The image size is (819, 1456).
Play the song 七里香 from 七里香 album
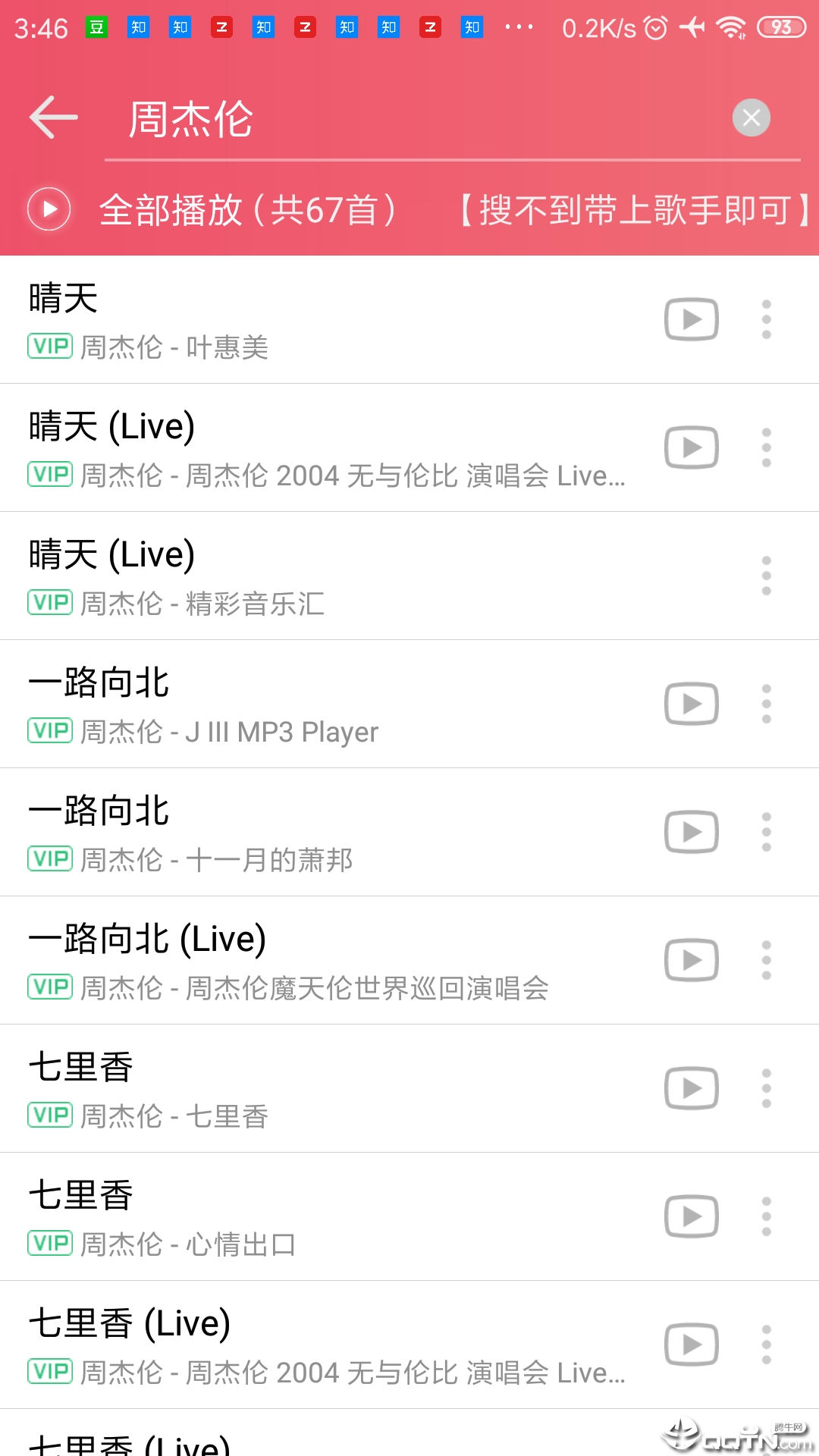[x=691, y=1087]
